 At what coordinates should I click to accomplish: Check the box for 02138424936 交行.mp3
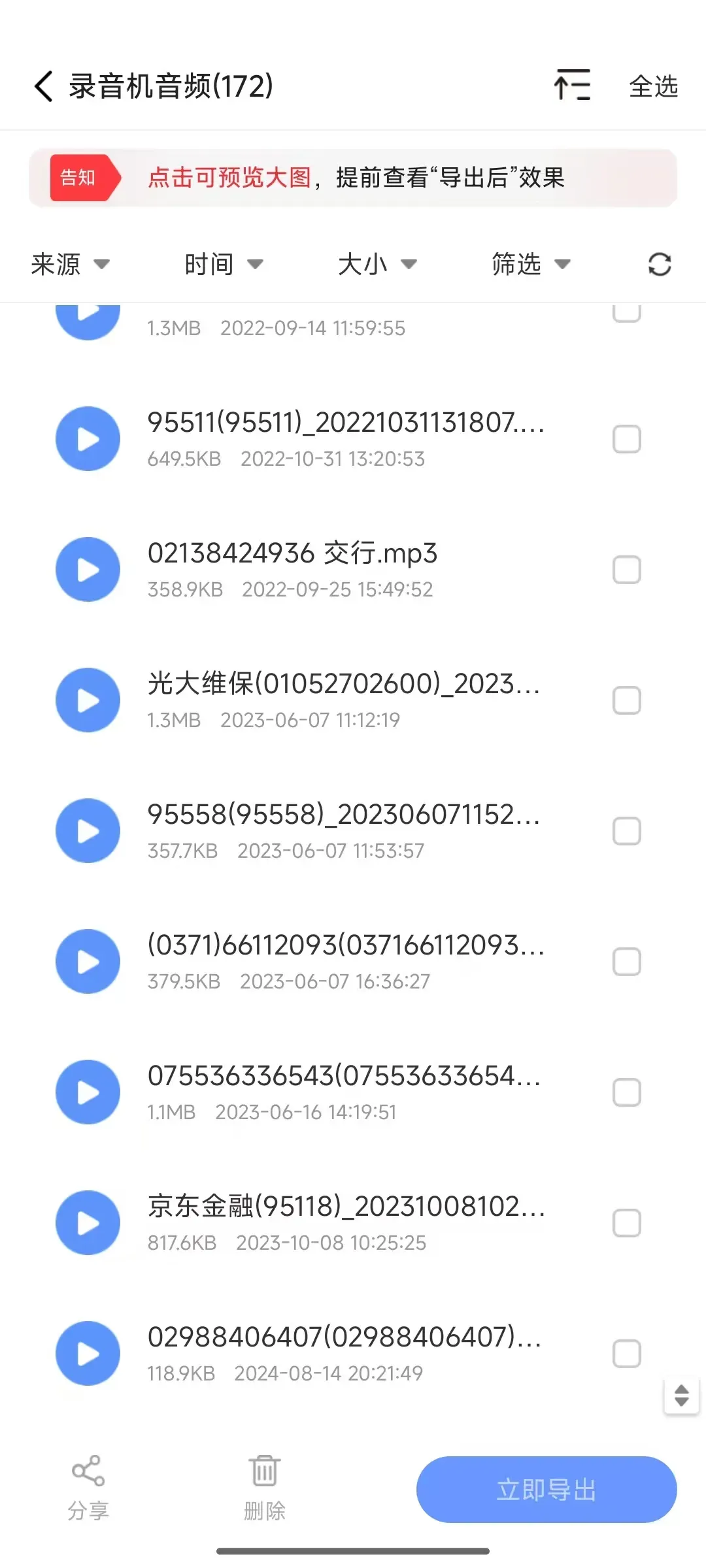[626, 570]
